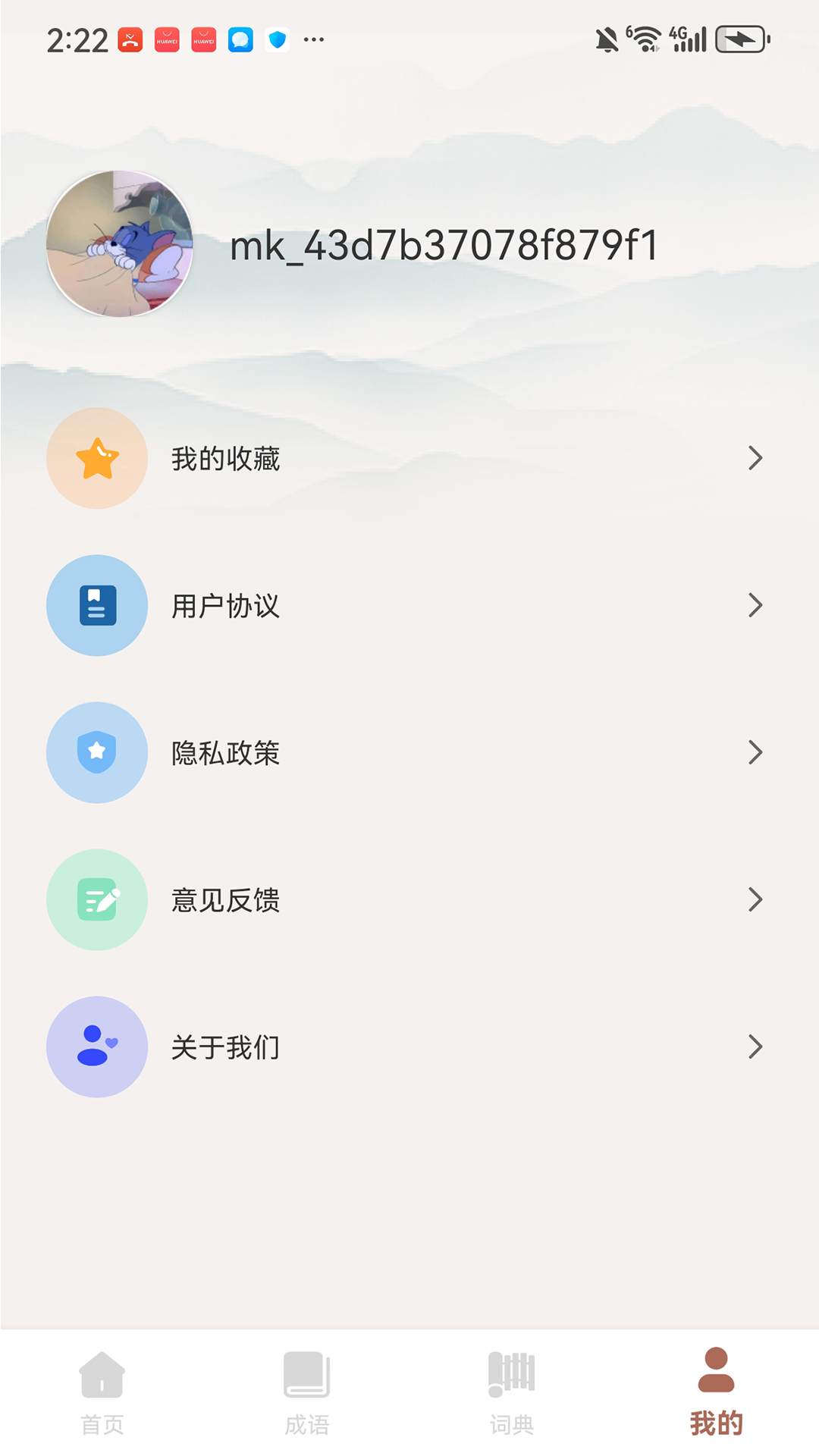Open 用户协议 via the right arrow
Image resolution: width=819 pixels, height=1456 pixels.
[x=755, y=605]
